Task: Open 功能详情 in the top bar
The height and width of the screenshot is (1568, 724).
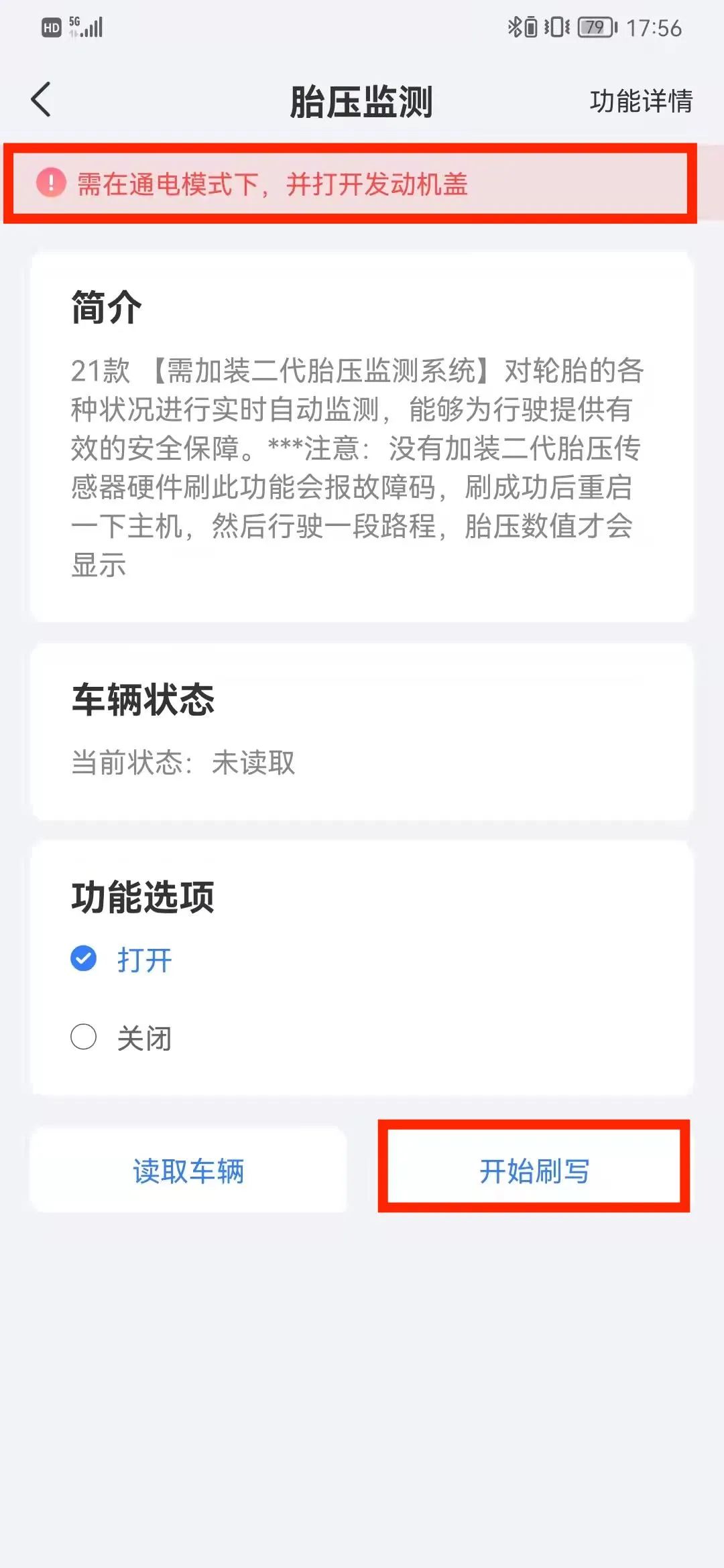Action: coord(640,101)
